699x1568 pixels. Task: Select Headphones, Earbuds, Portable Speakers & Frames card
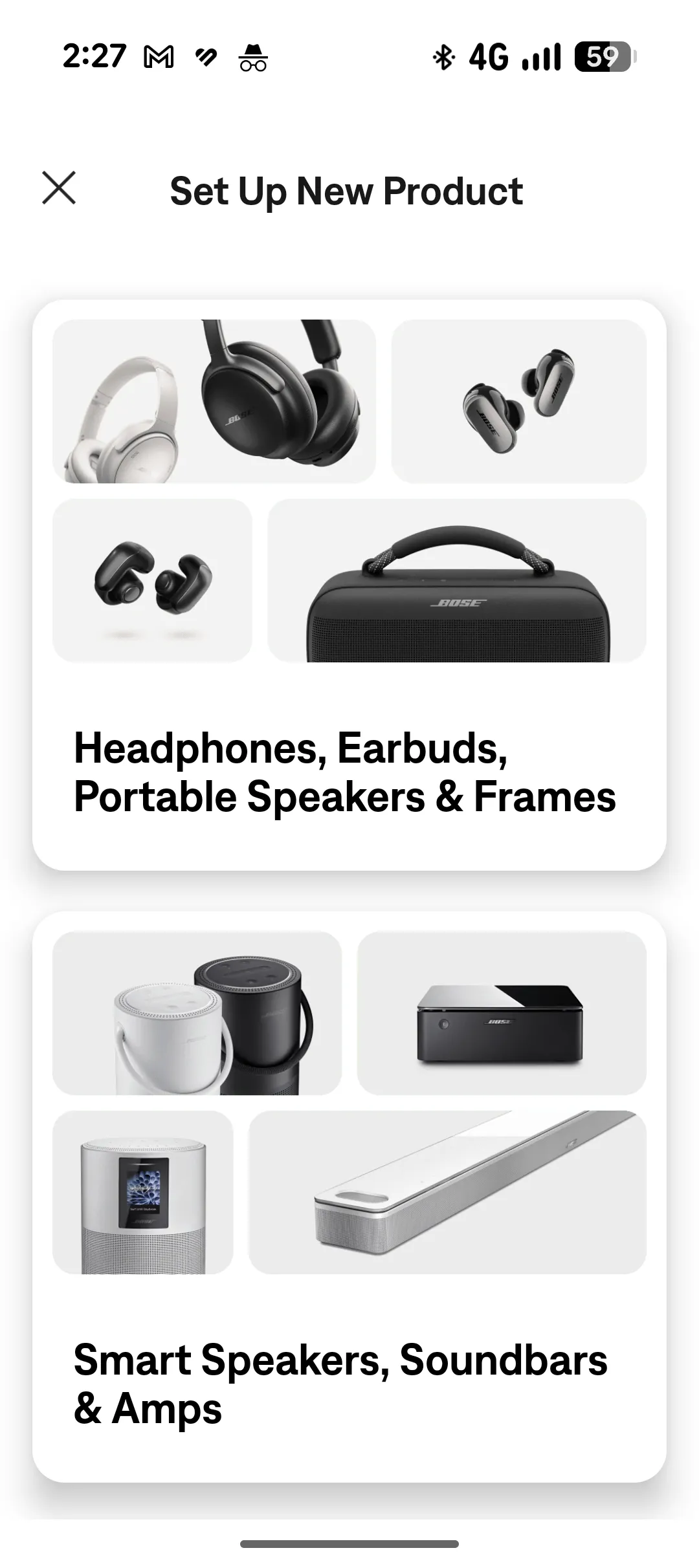pyautogui.click(x=349, y=585)
